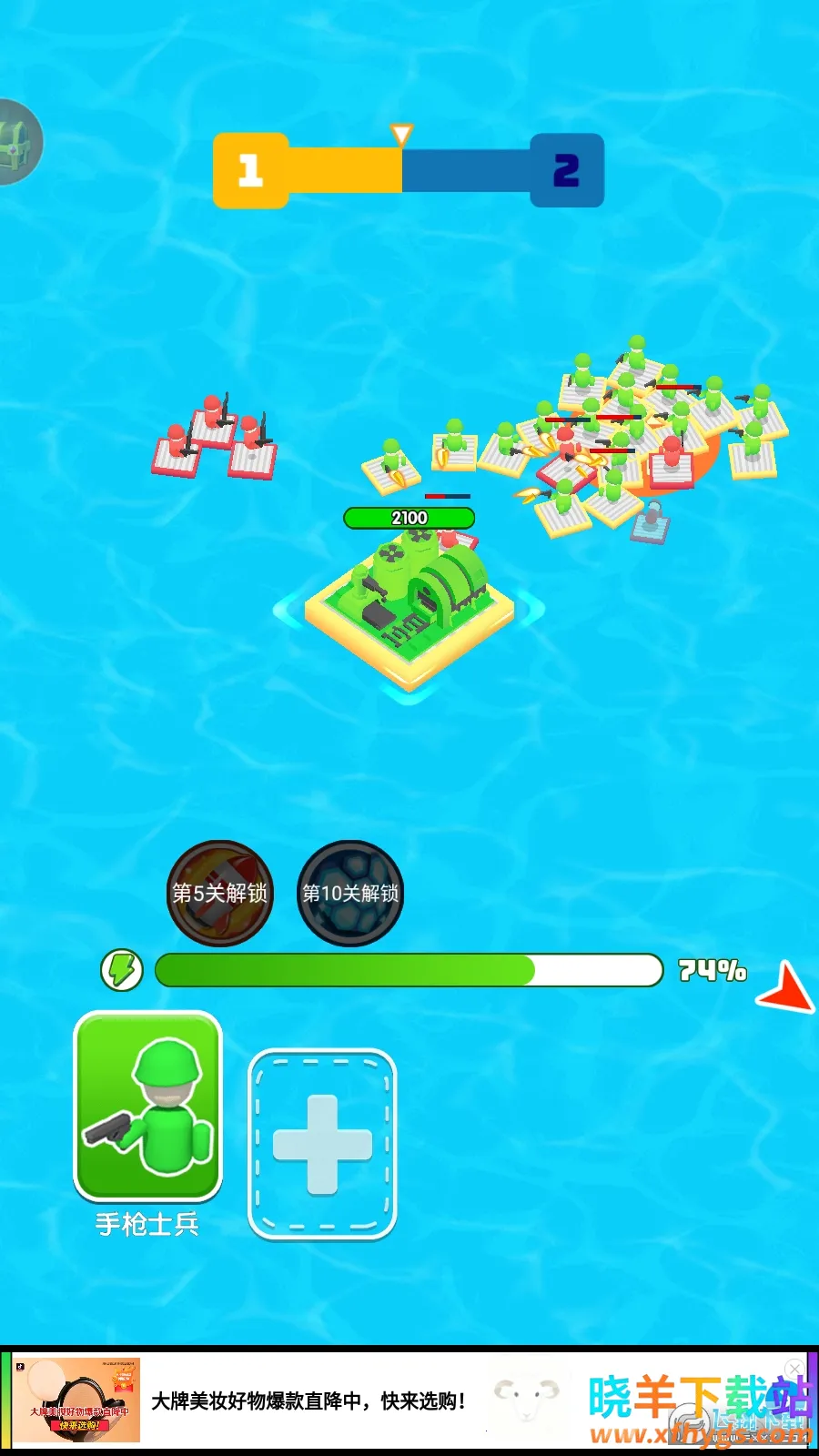This screenshot has height=1456, width=819.
Task: Tap the locked 第5关解锁 skill
Action: click(220, 893)
